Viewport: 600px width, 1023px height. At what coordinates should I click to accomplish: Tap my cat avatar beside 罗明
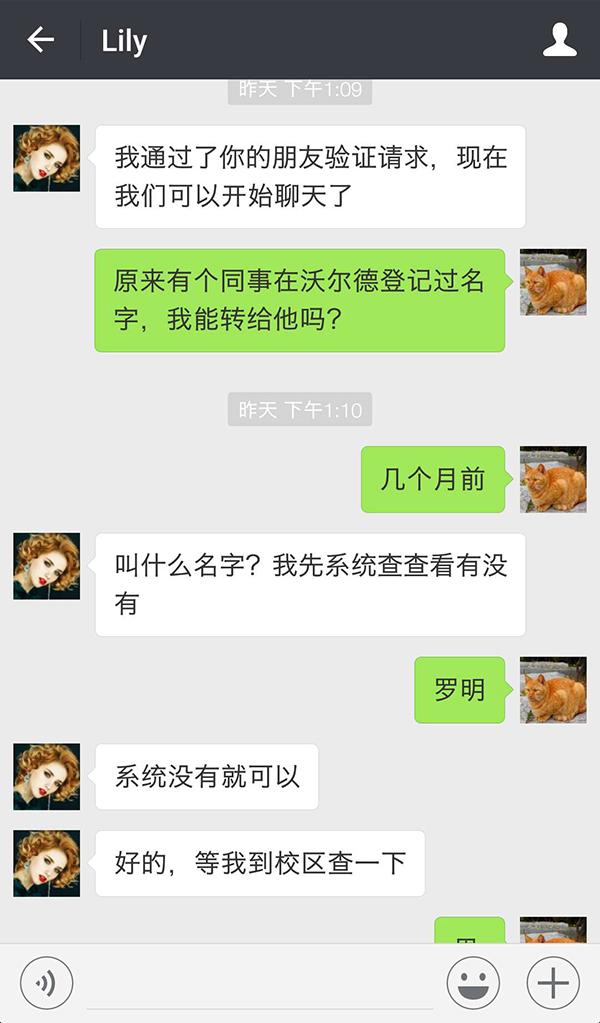point(553,690)
